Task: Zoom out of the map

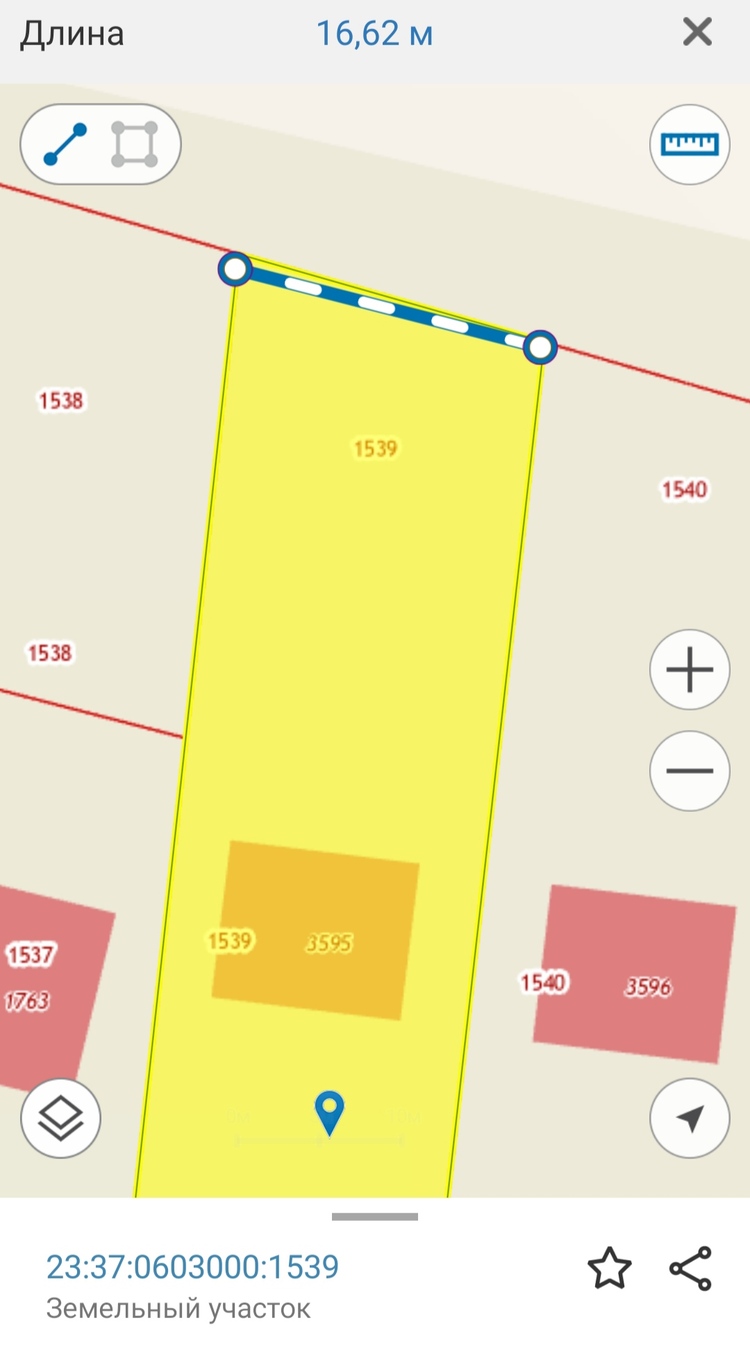Action: pyautogui.click(x=690, y=770)
